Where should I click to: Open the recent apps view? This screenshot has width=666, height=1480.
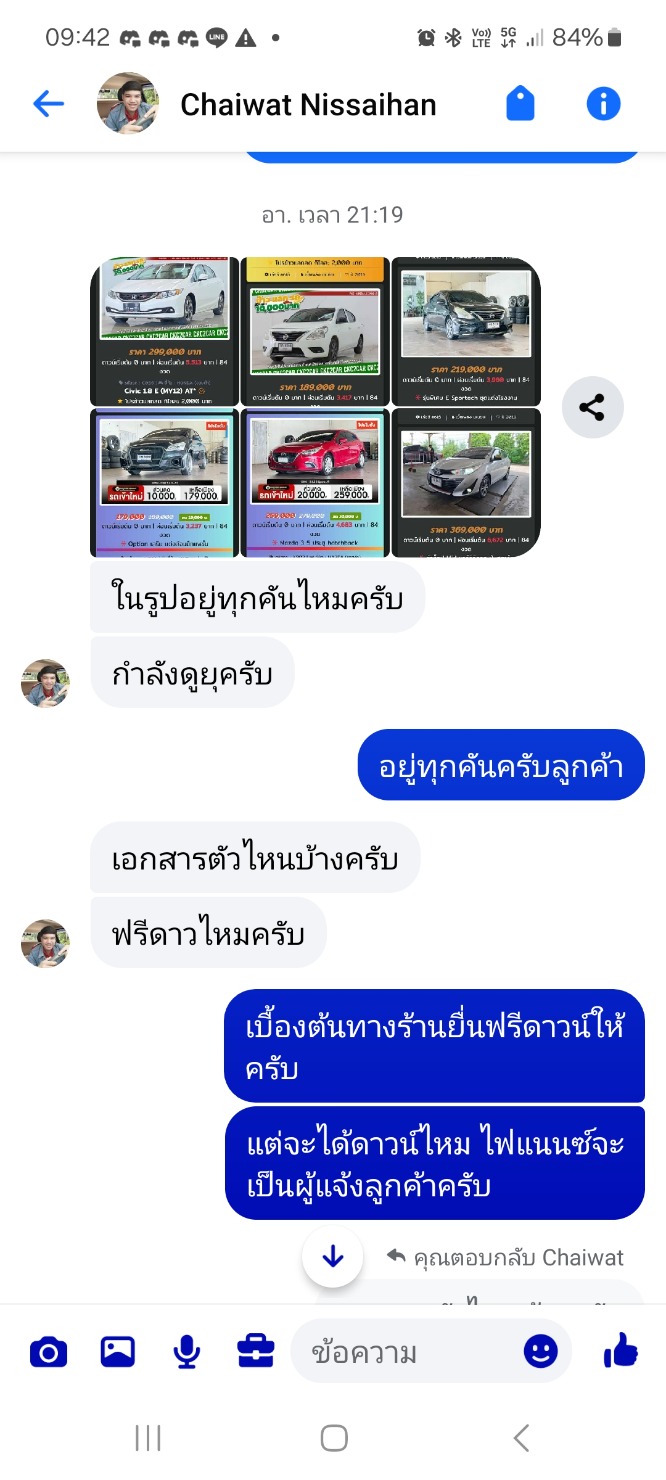[x=147, y=1438]
